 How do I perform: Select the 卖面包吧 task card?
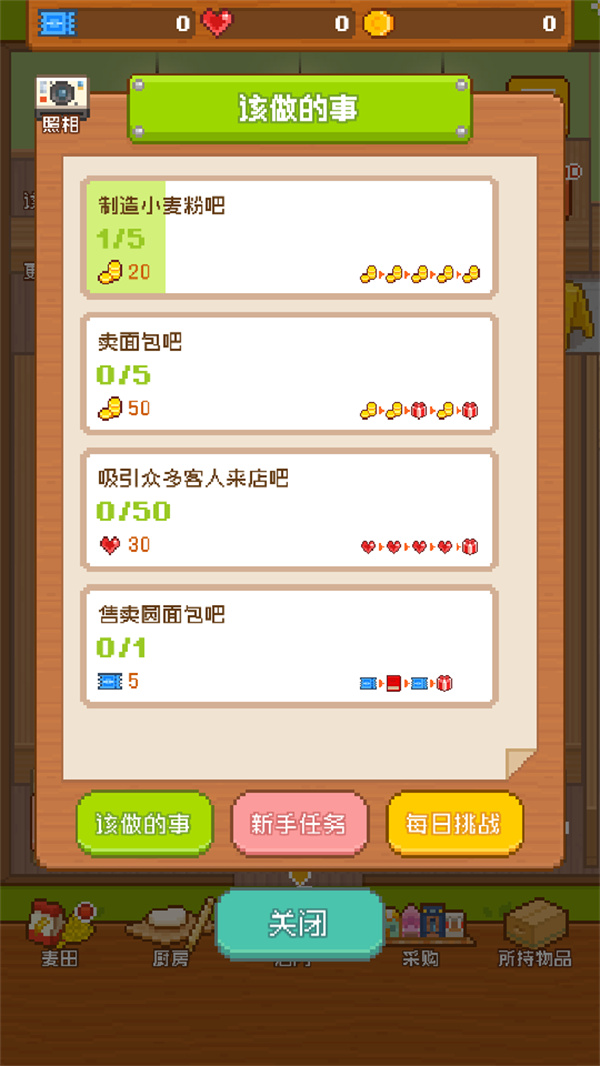click(290, 374)
